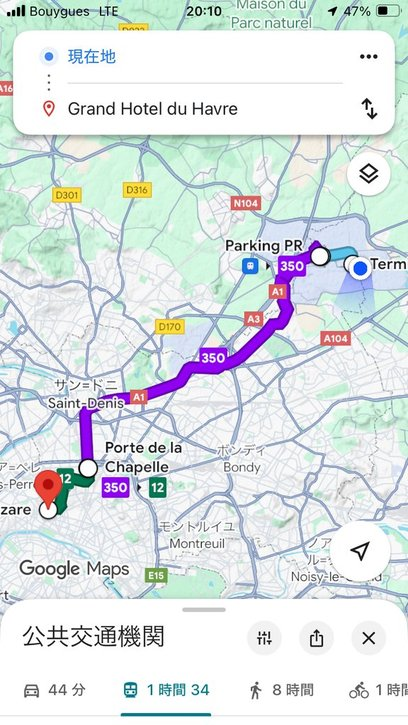Select the transit tab 1 時間 34
The height and width of the screenshot is (725, 408).
pyautogui.click(x=166, y=690)
